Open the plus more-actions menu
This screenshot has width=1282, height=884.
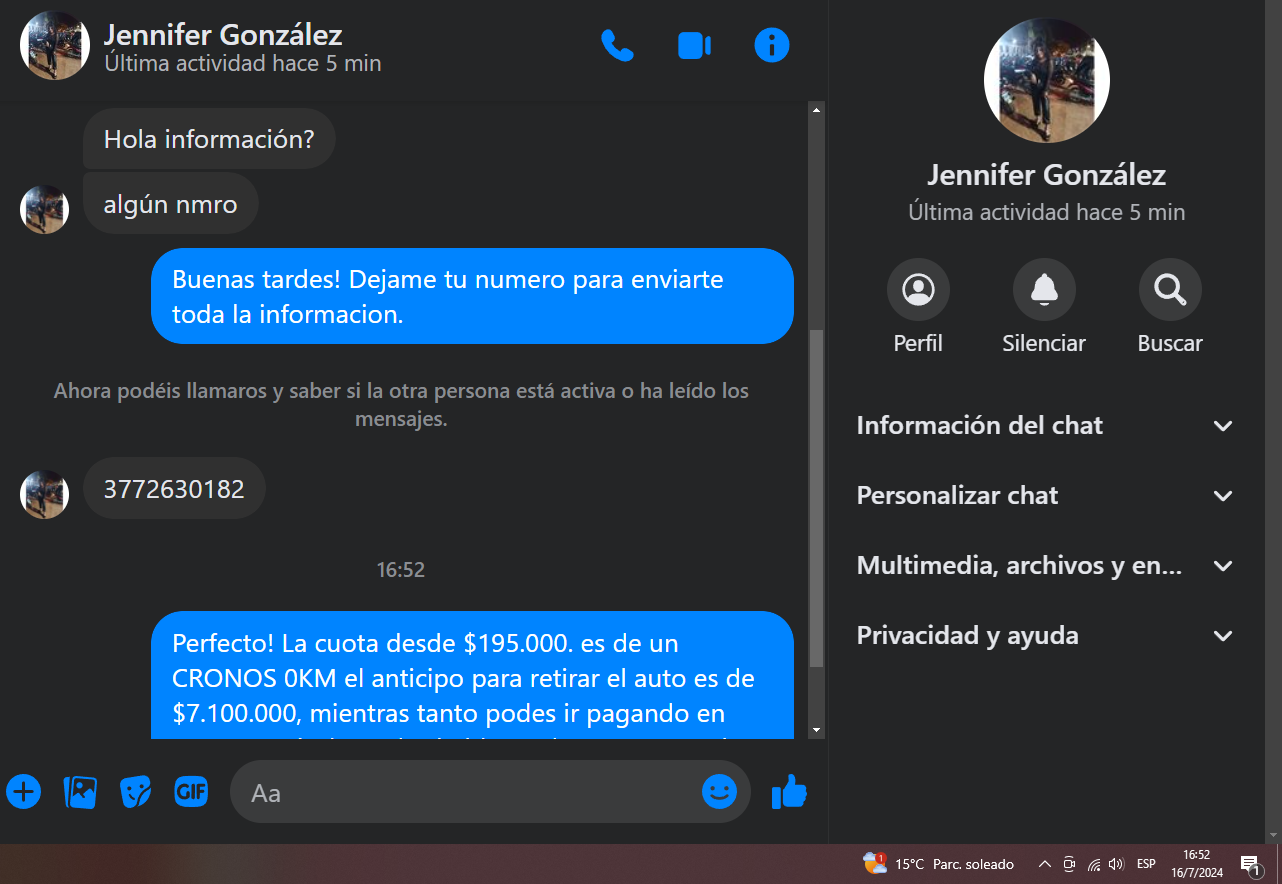(23, 792)
